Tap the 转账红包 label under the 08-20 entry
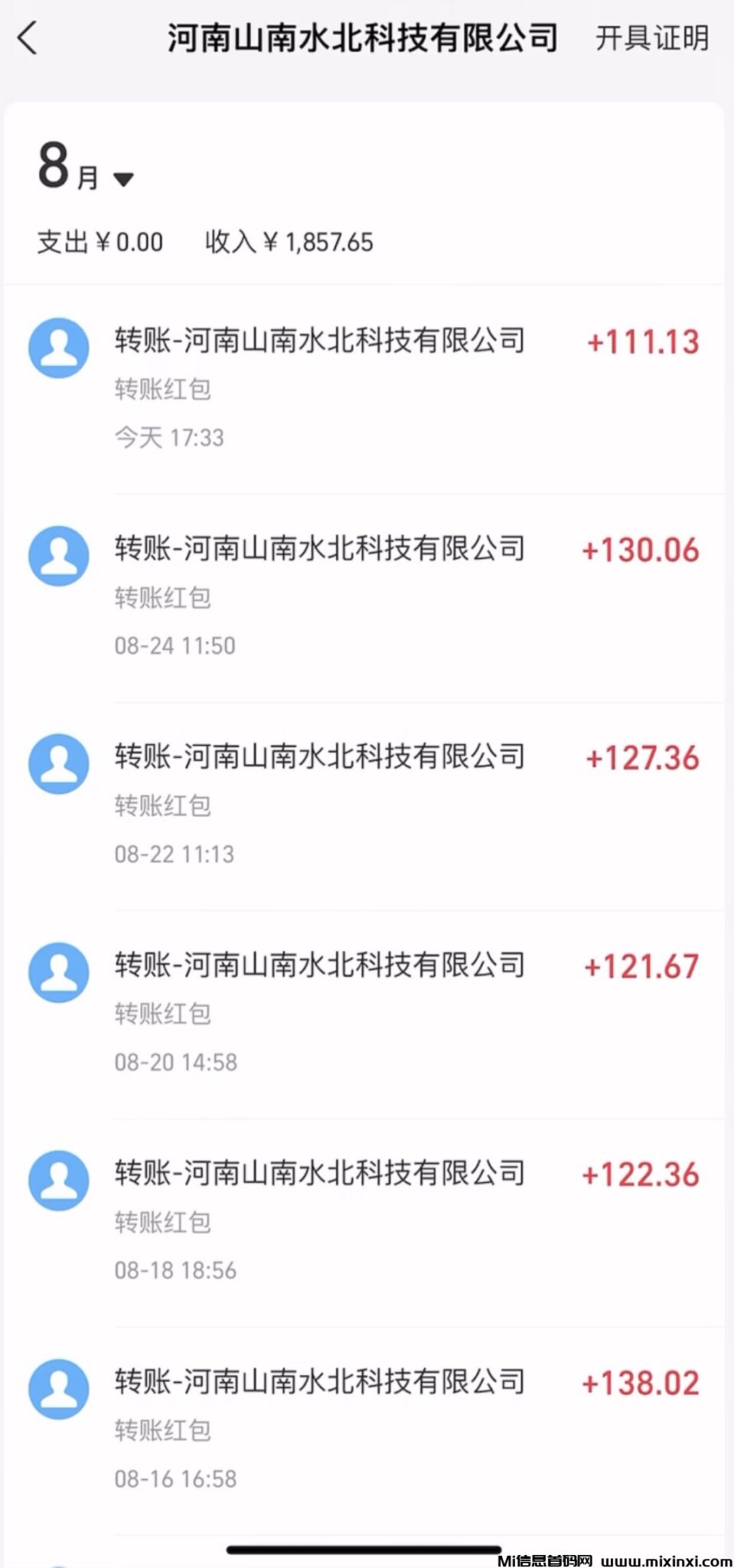Viewport: 734px width, 1568px height. (x=163, y=1014)
